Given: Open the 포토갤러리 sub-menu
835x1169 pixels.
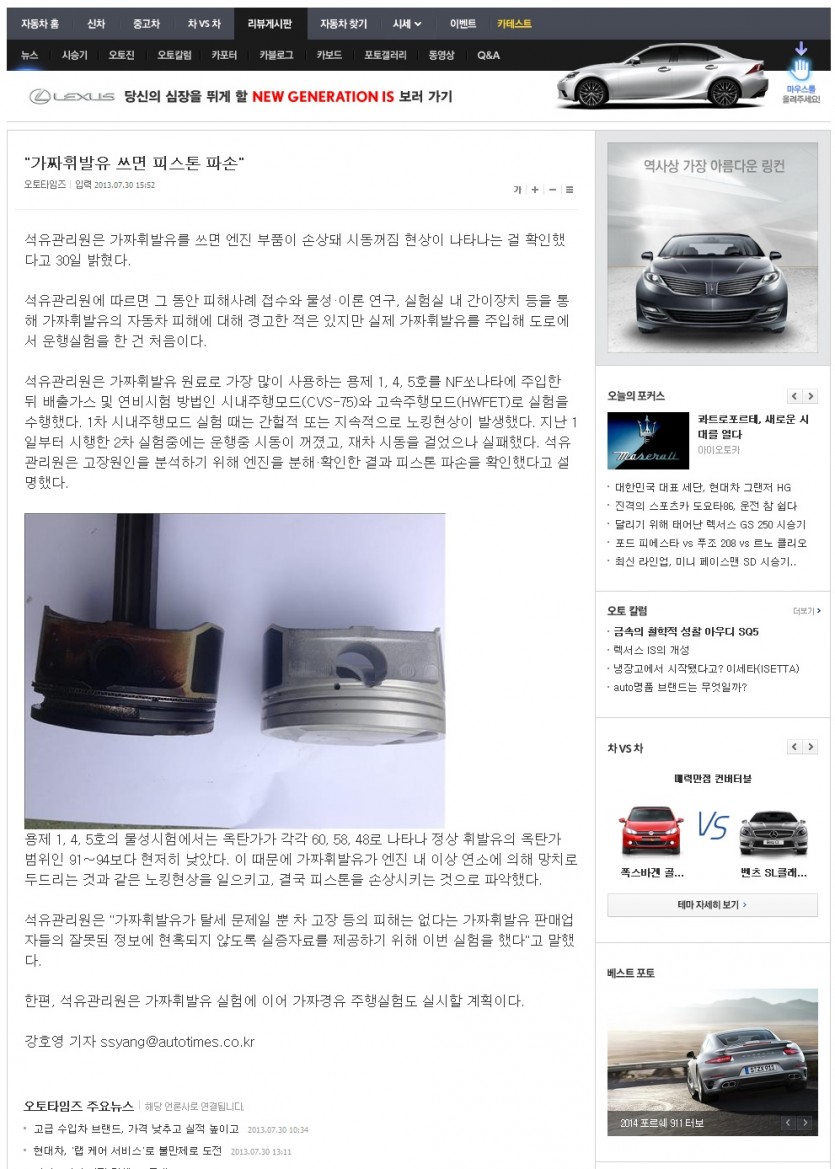Looking at the screenshot, I should (385, 55).
